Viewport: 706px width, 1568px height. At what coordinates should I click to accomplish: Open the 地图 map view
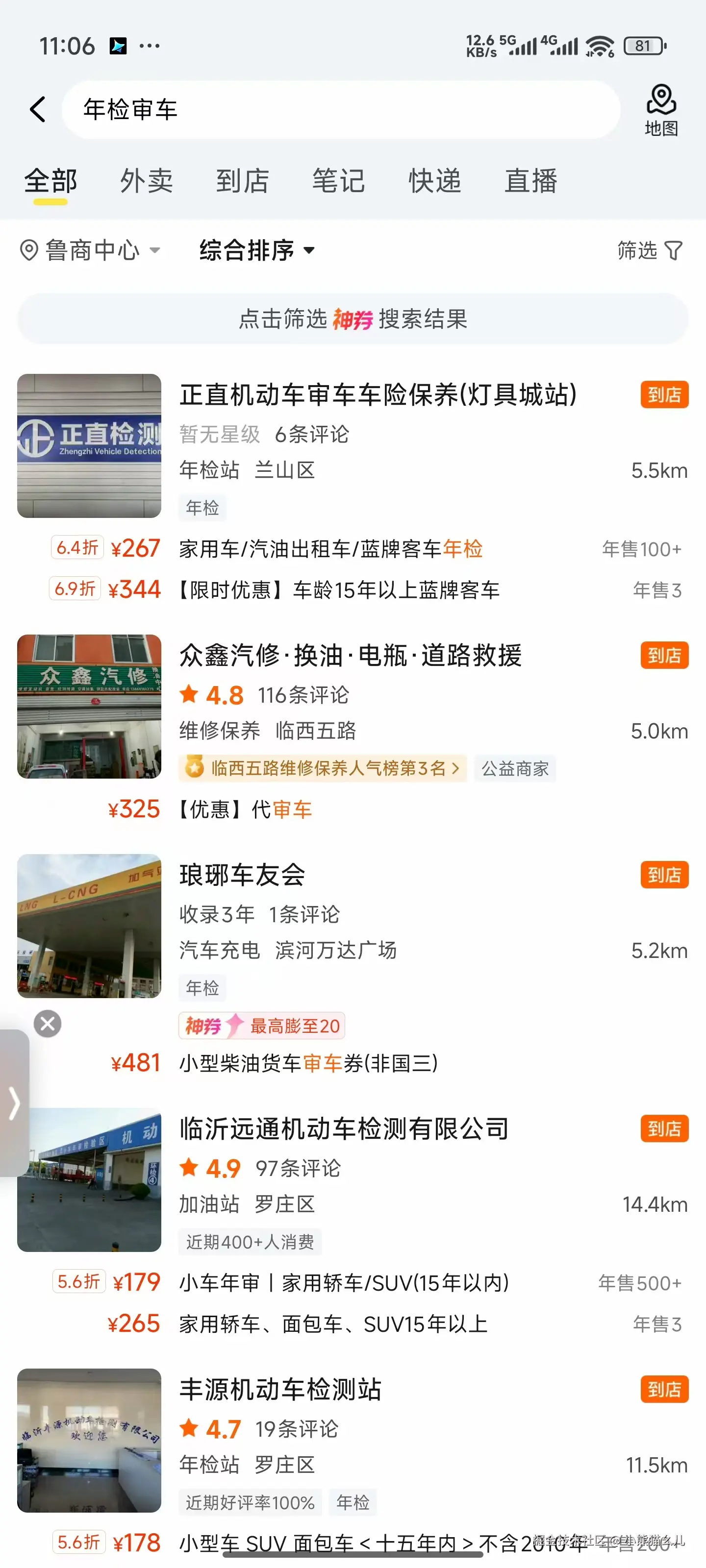tap(661, 110)
